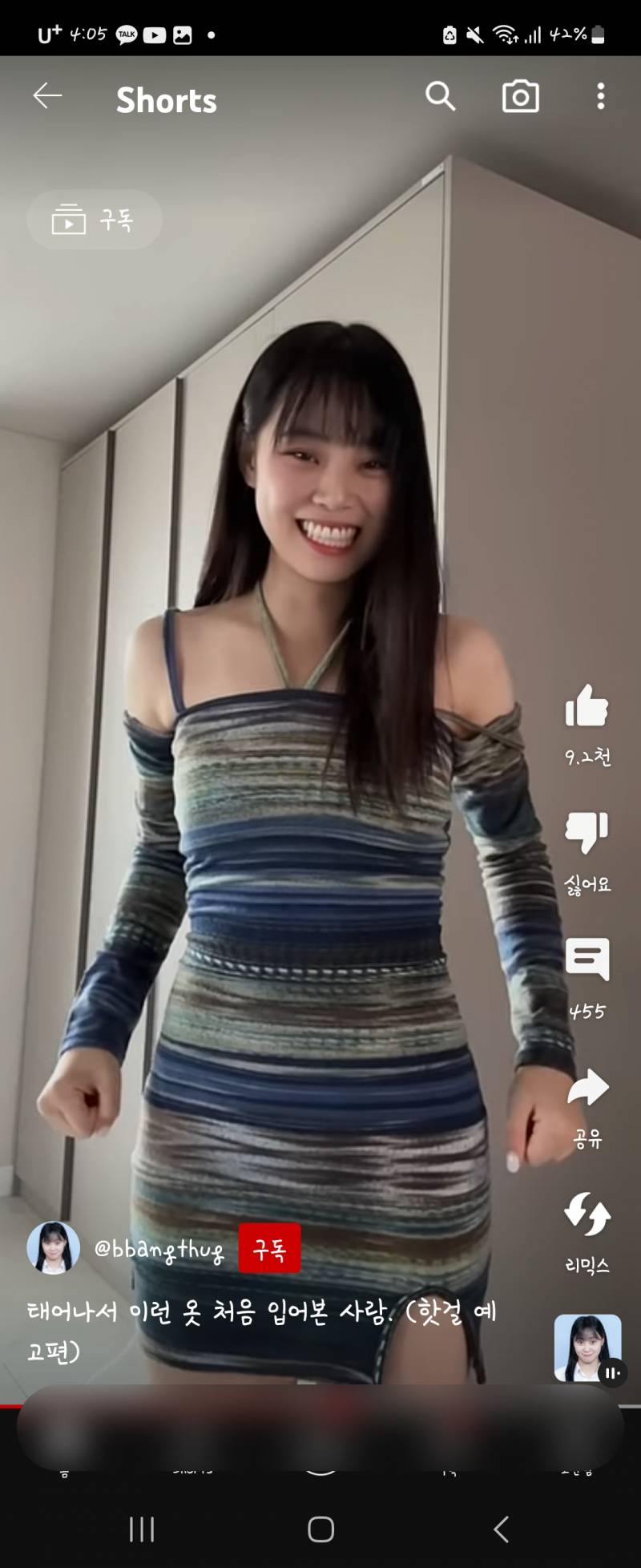This screenshot has height=1568, width=641.
Task: Open the three-dot options menu
Action: pyautogui.click(x=602, y=96)
